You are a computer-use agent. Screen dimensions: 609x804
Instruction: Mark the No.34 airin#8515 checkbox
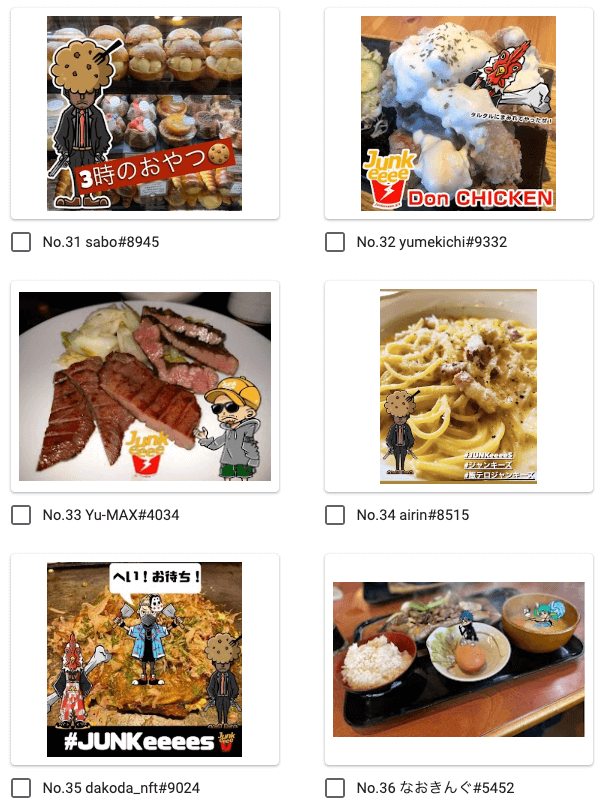pos(335,515)
